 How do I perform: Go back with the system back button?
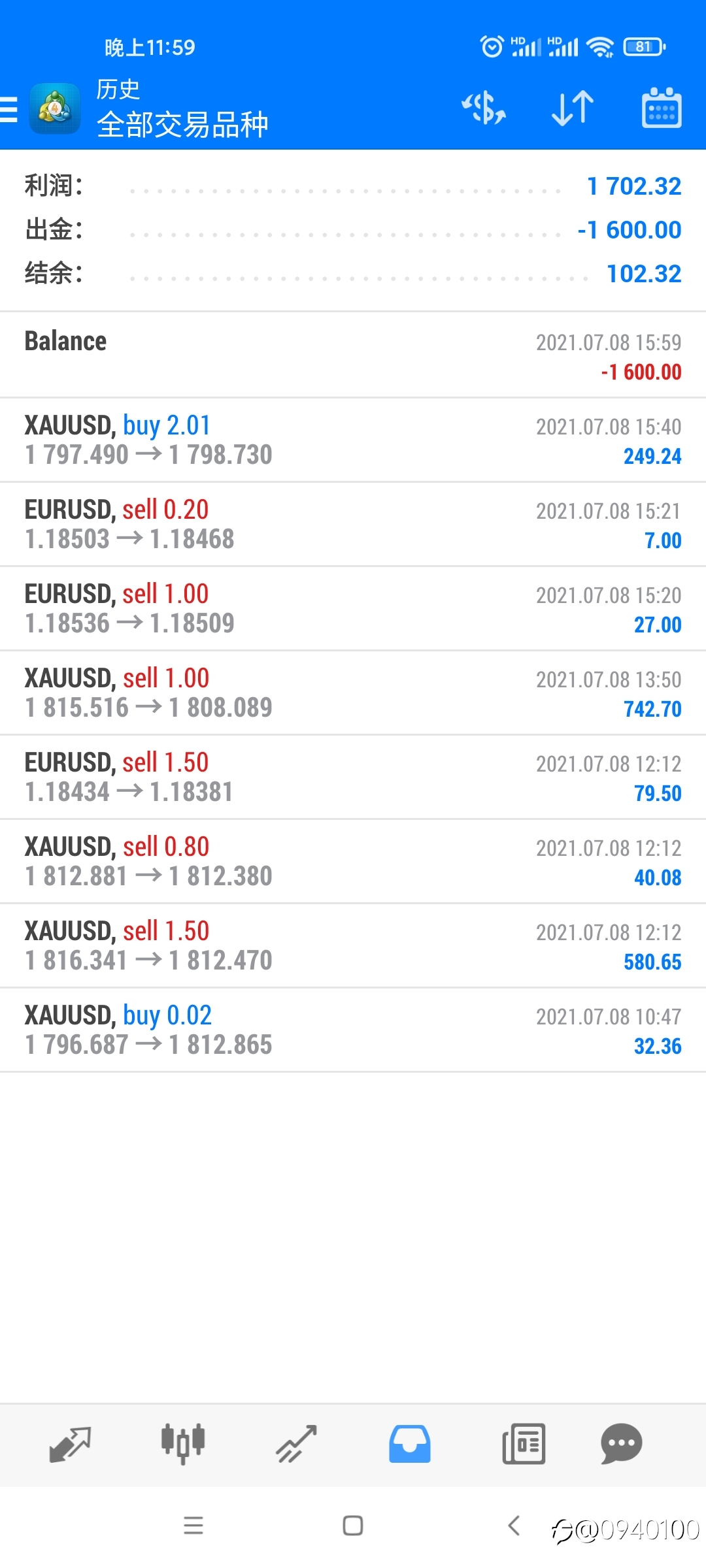514,1526
